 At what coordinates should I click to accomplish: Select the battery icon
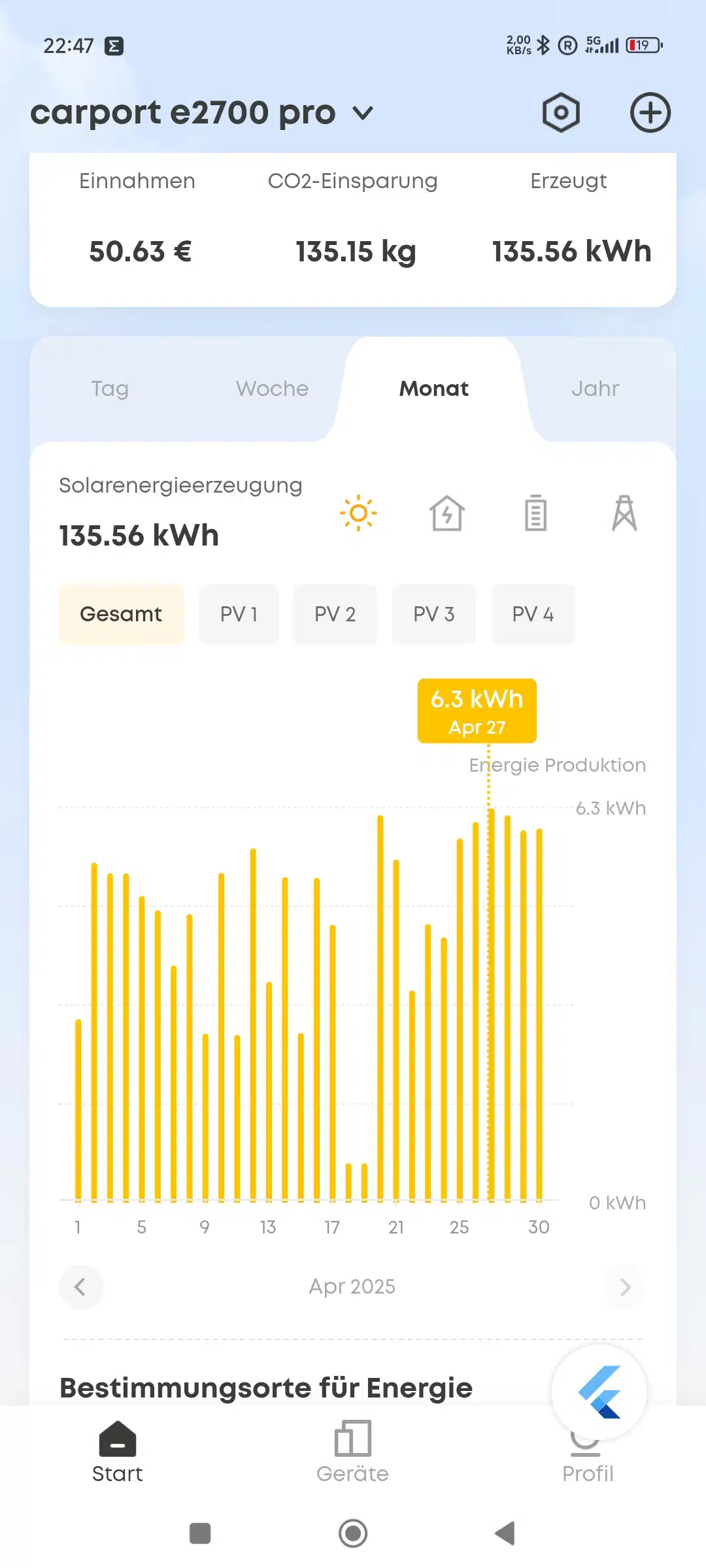coord(535,513)
